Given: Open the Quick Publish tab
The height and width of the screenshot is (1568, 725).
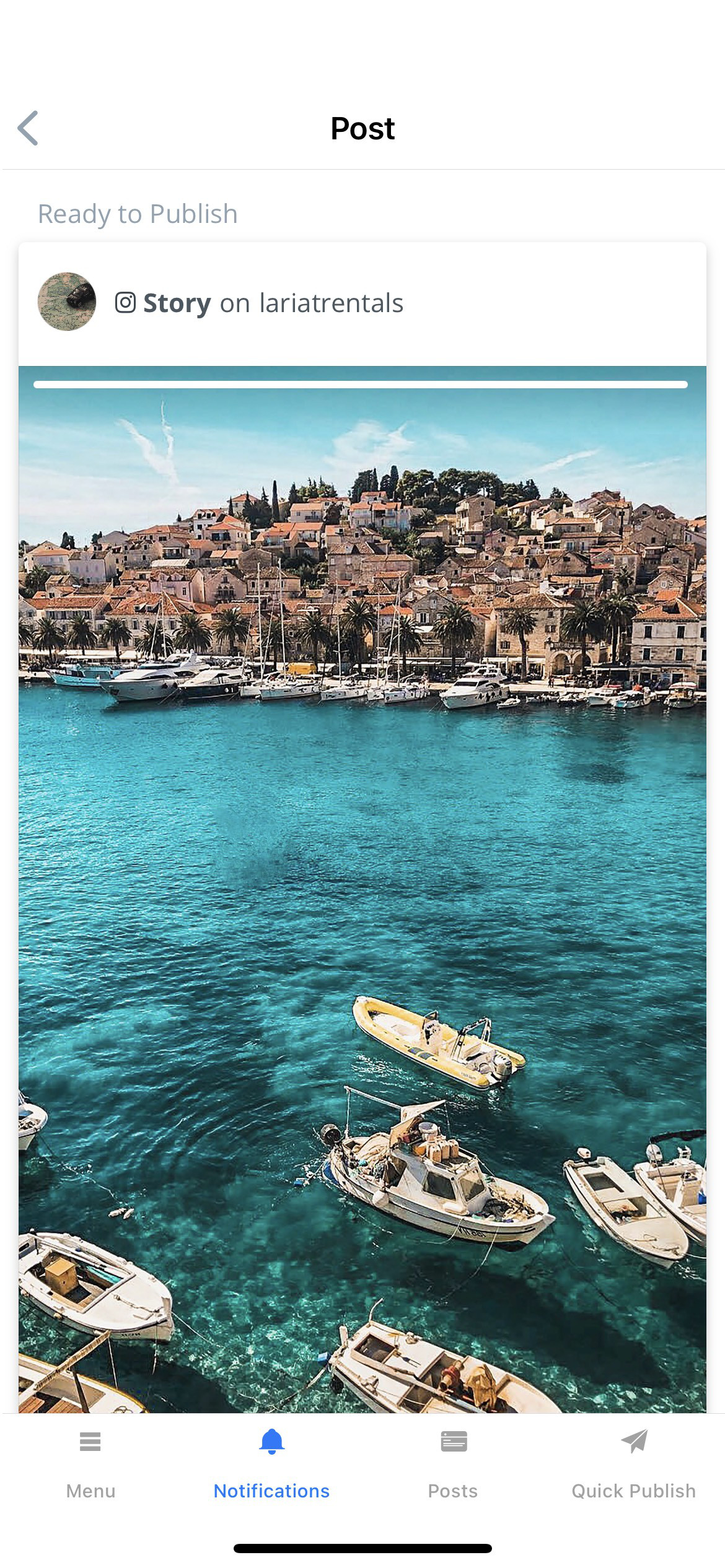Looking at the screenshot, I should (633, 1464).
